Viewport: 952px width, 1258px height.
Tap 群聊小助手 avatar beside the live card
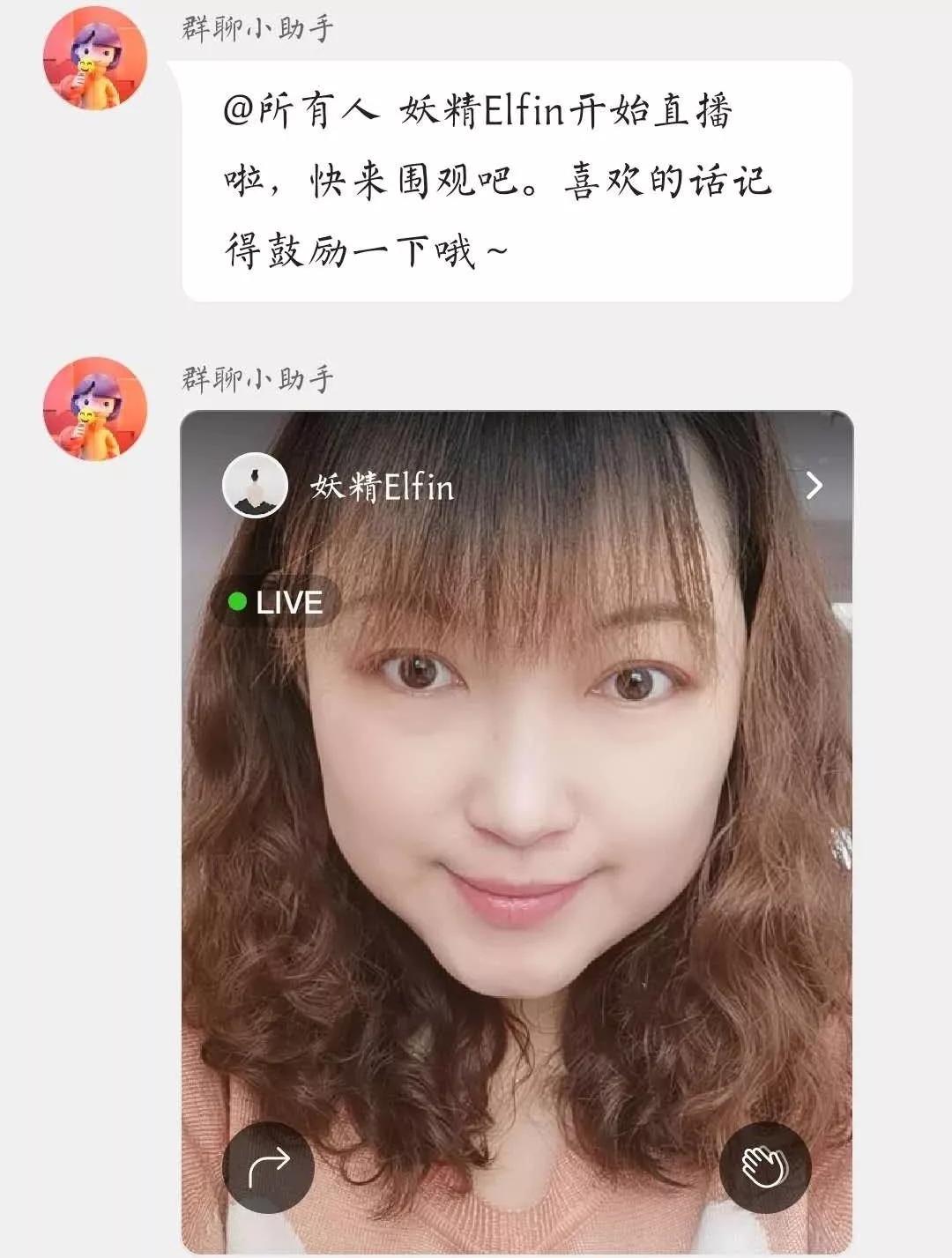coord(95,408)
